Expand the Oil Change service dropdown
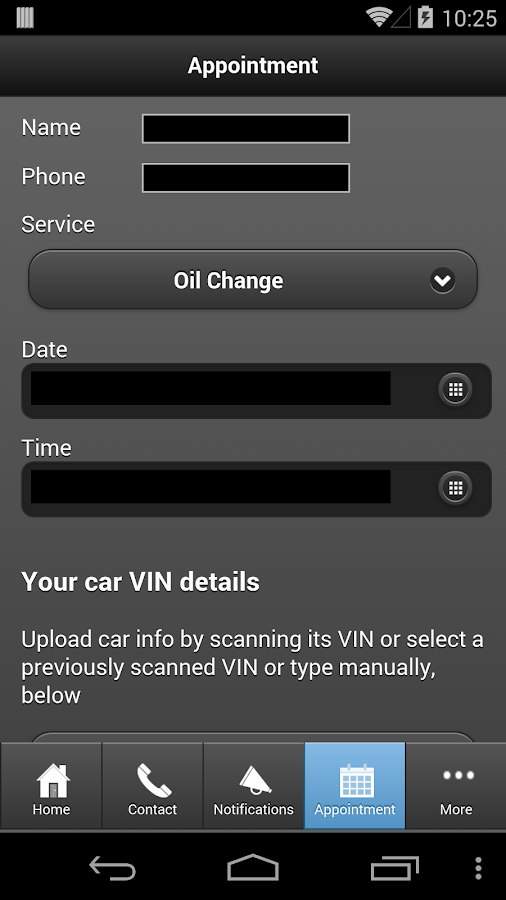The height and width of the screenshot is (900, 506). 253,280
